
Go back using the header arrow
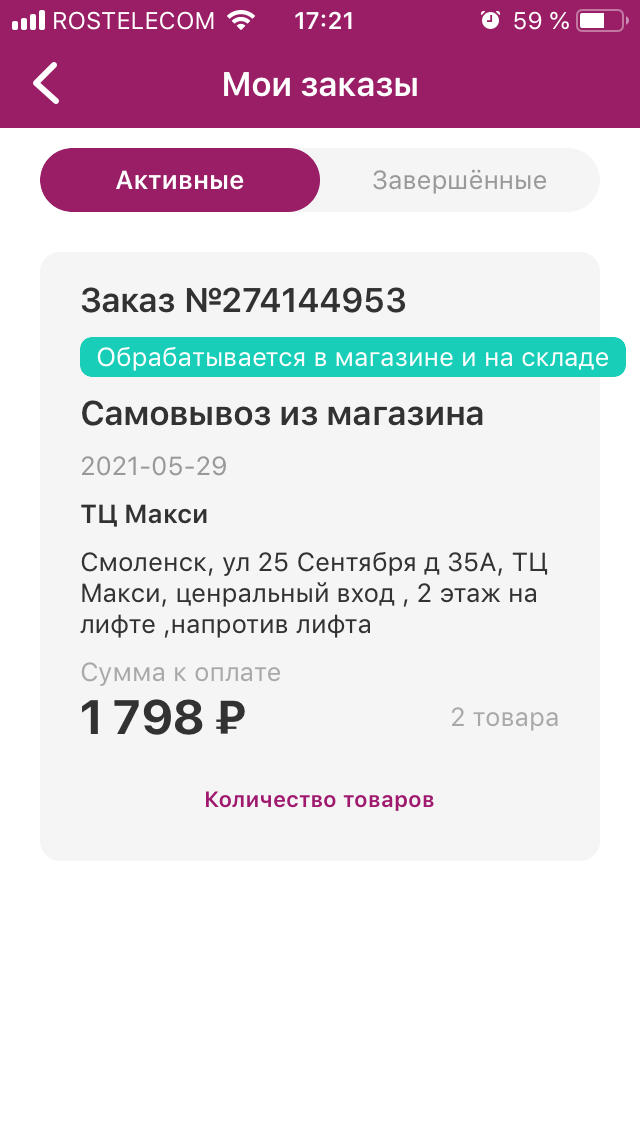point(46,84)
